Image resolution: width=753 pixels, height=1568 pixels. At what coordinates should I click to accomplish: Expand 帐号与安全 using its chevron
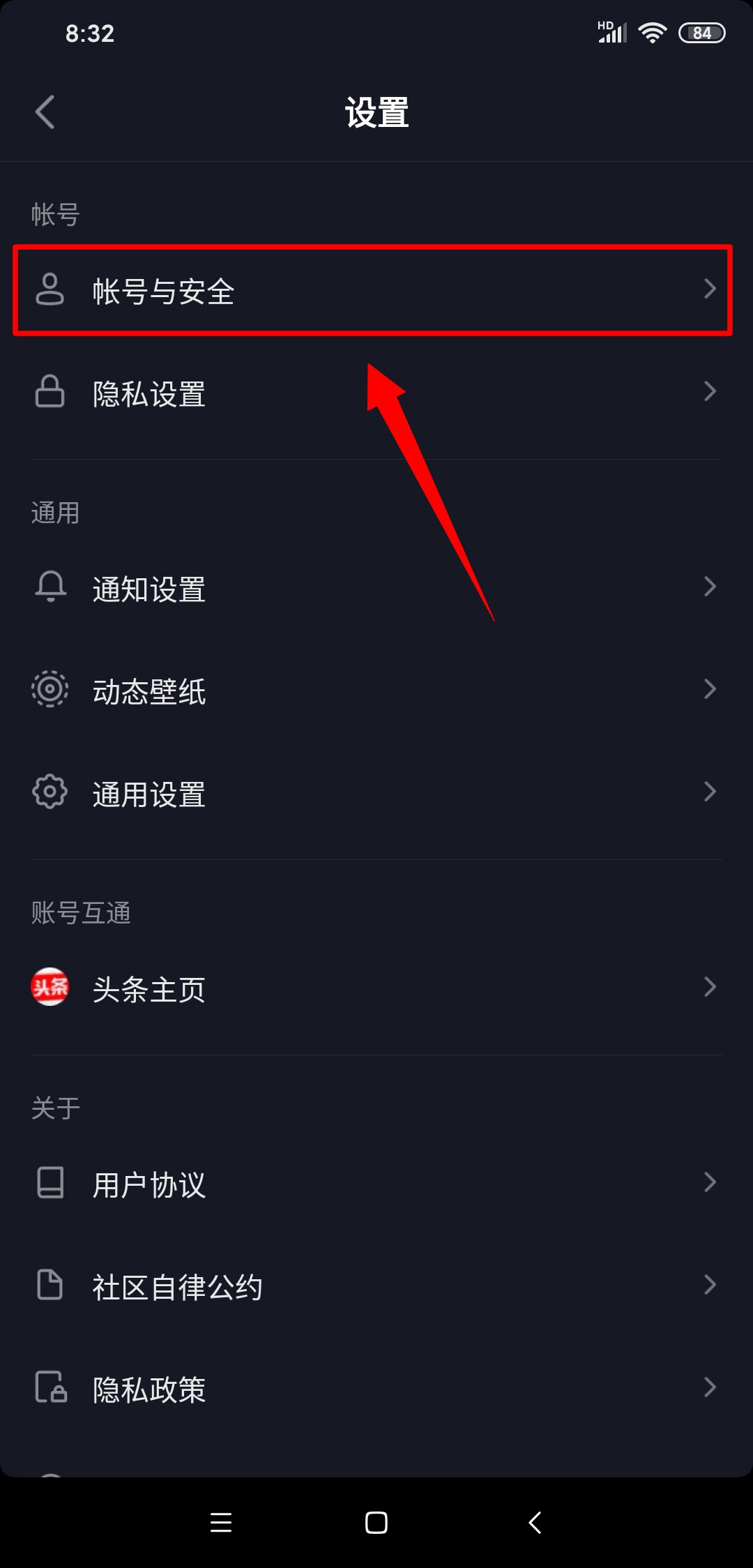tap(711, 289)
